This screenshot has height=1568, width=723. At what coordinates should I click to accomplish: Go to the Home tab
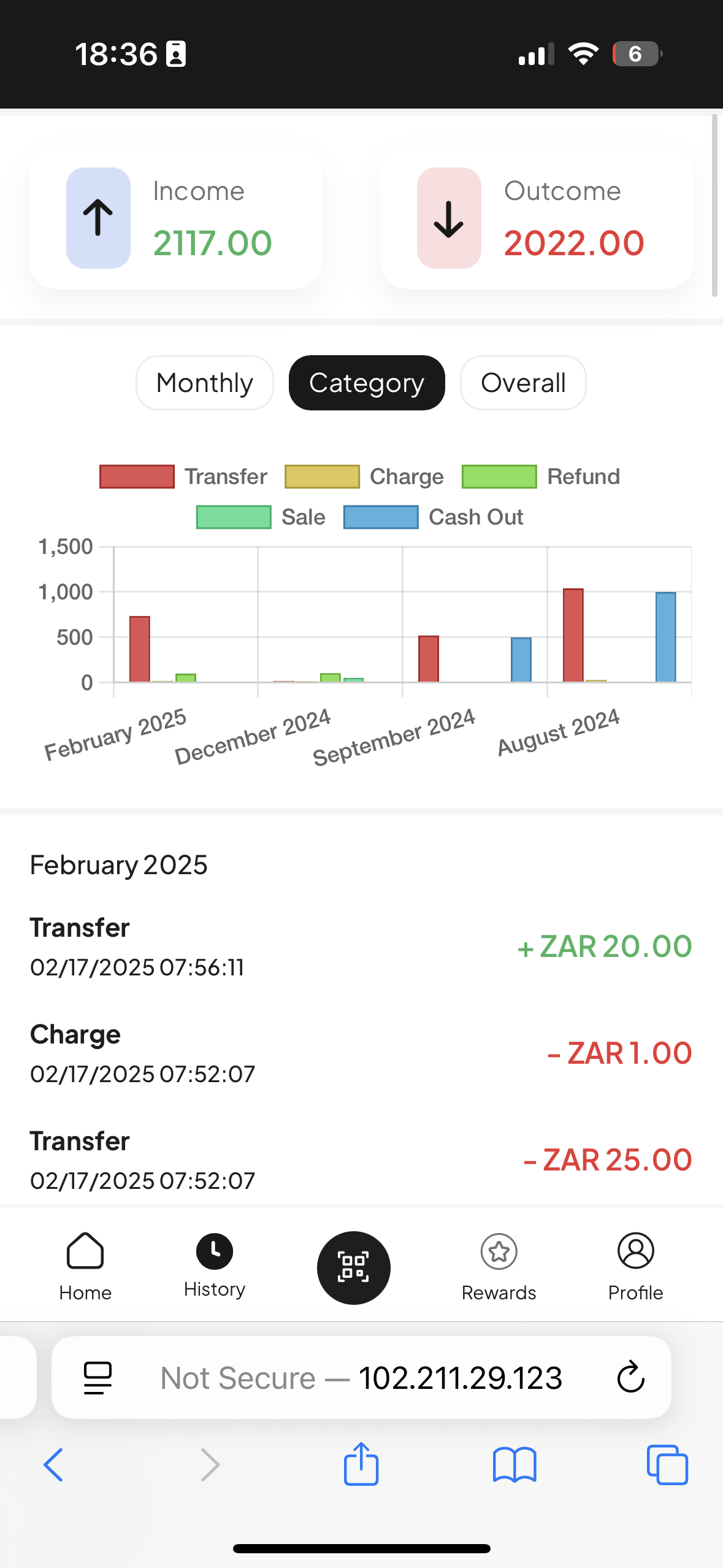pyautogui.click(x=85, y=1266)
